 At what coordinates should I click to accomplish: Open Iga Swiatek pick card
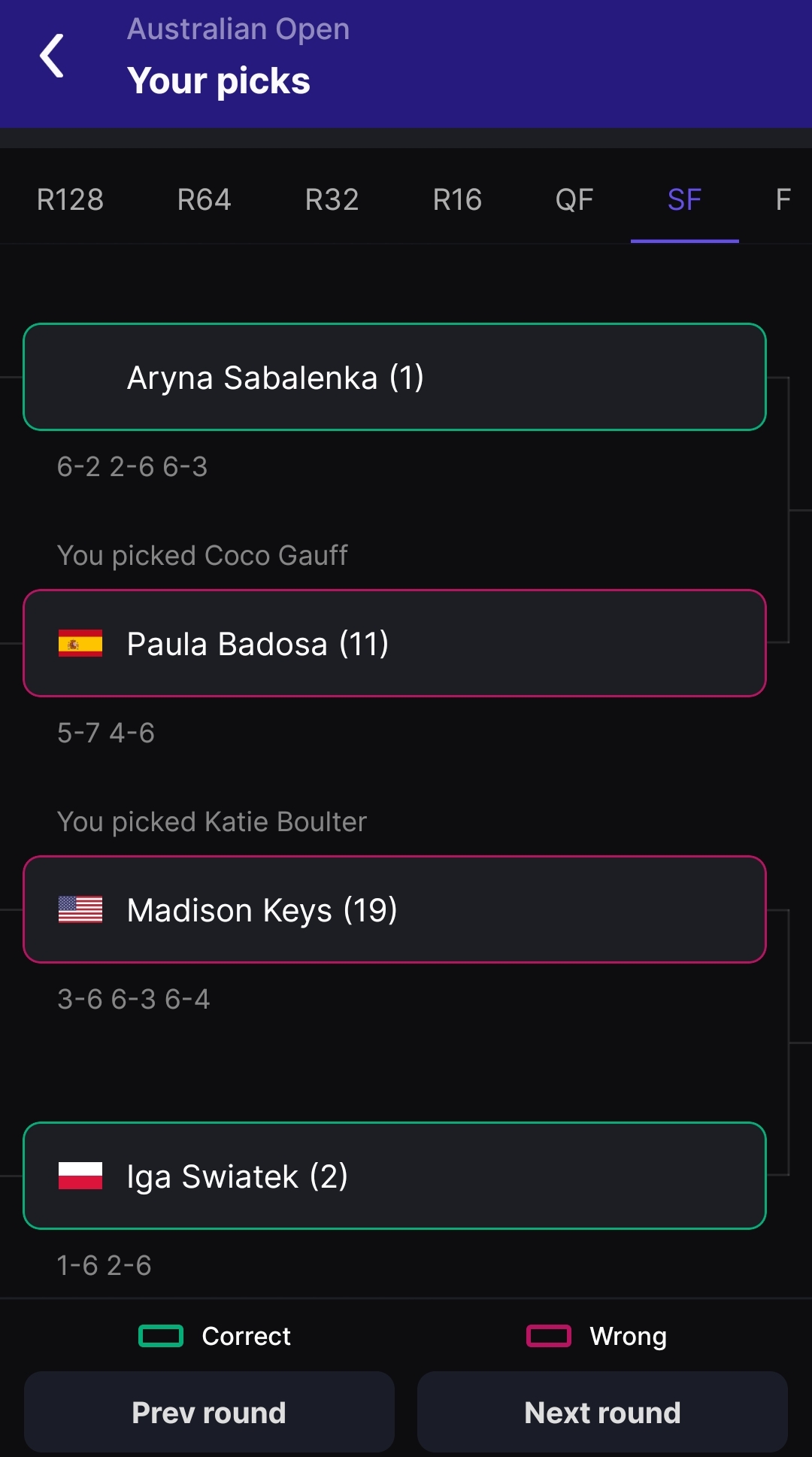click(395, 1176)
